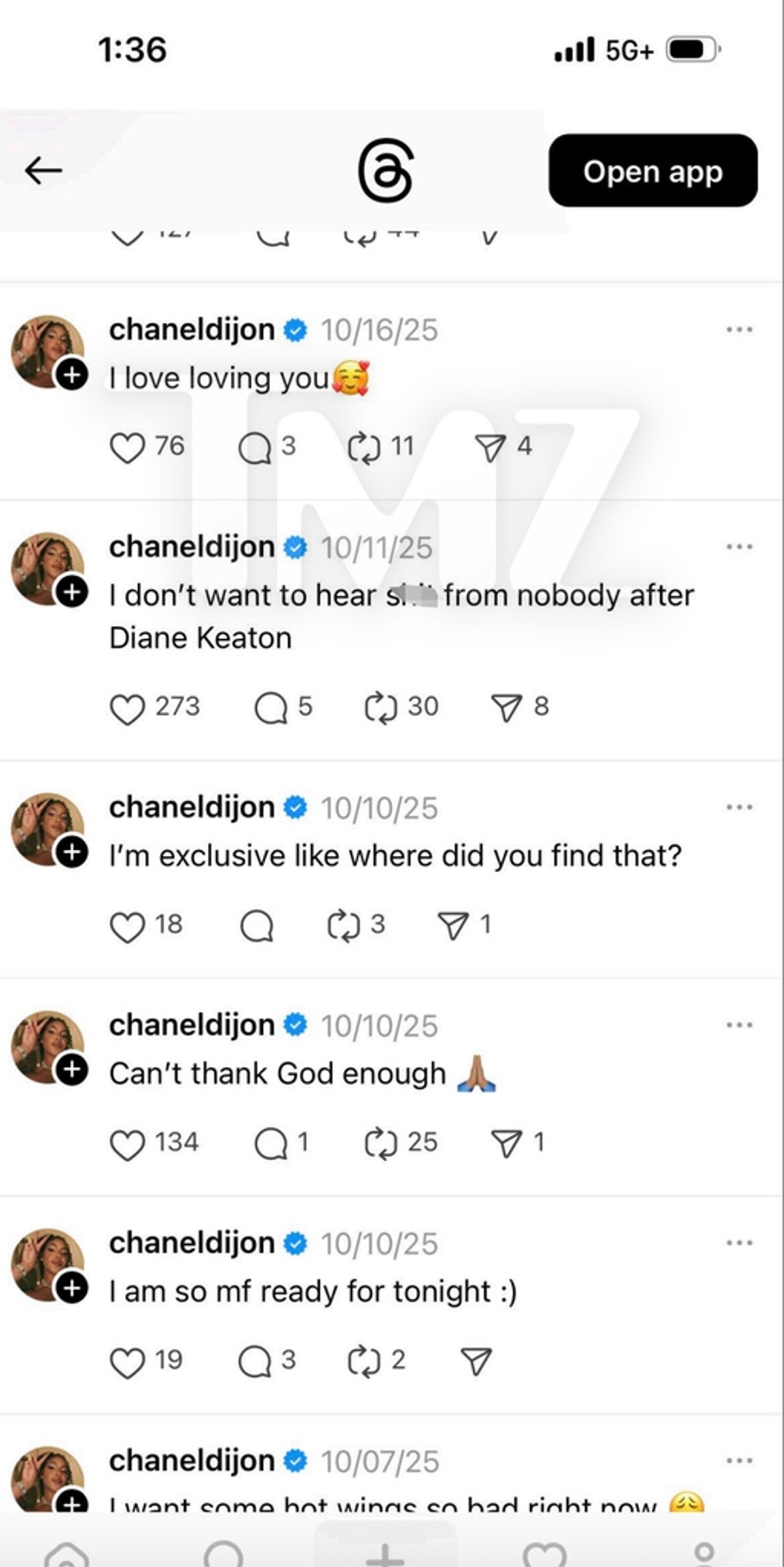Tap the Open app button

coord(653,171)
